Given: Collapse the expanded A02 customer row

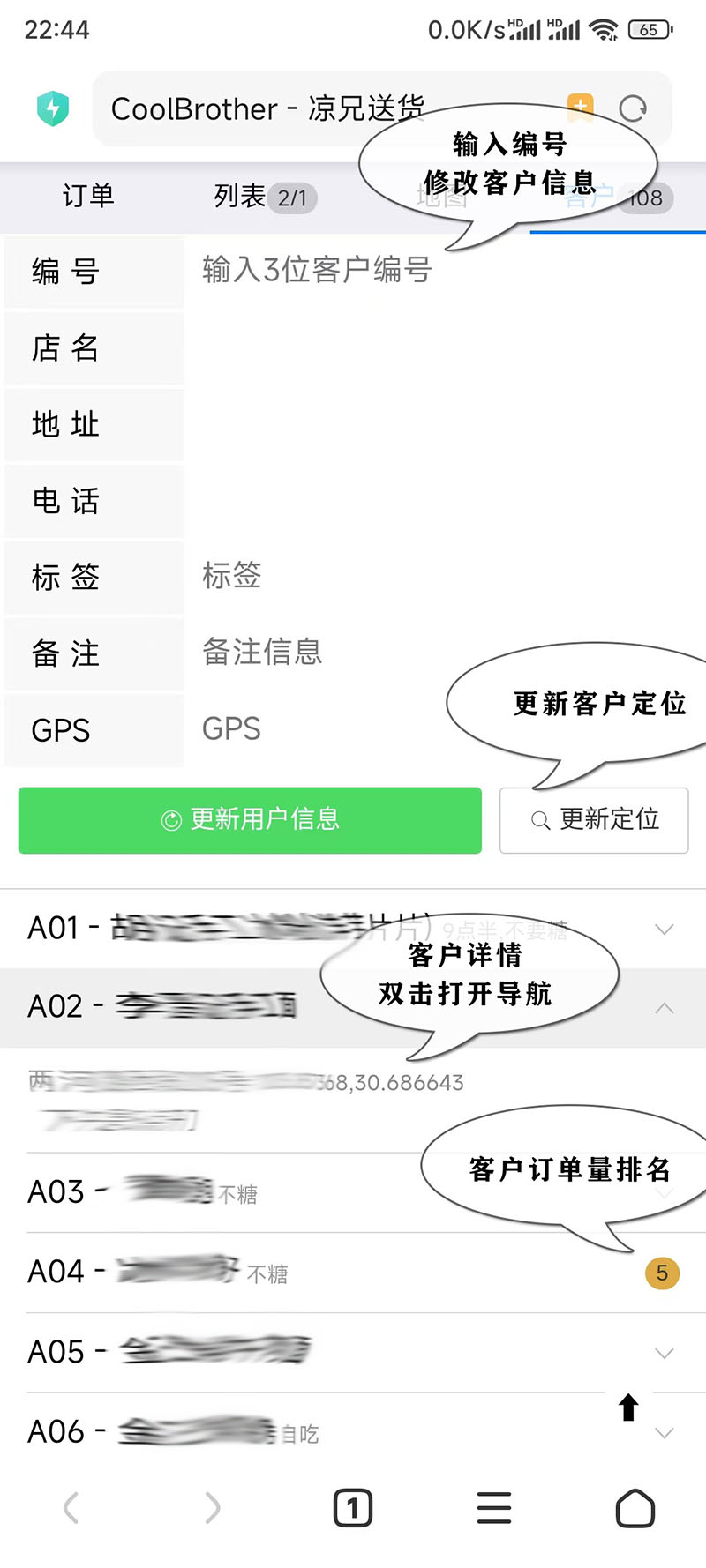Looking at the screenshot, I should [664, 1007].
